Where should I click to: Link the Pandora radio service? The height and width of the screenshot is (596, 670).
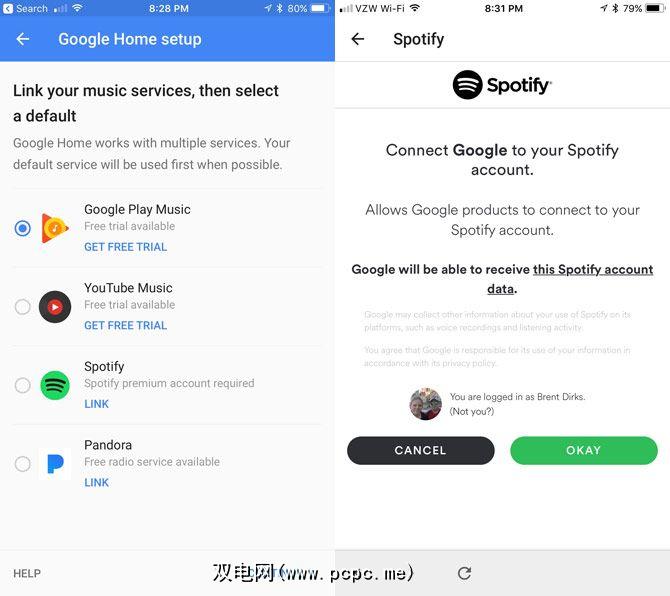(x=97, y=482)
